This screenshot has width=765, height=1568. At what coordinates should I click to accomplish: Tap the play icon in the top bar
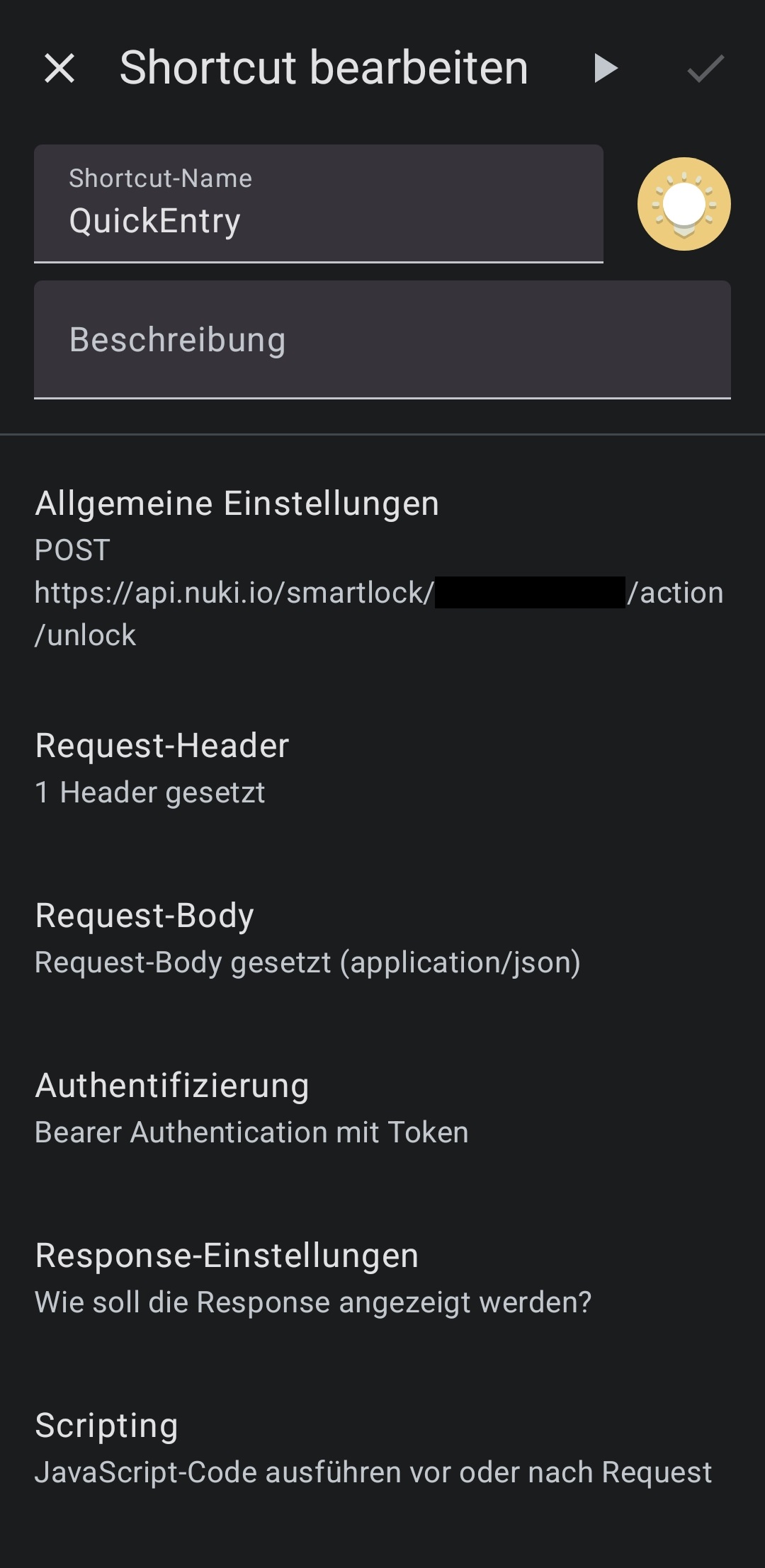coord(606,69)
